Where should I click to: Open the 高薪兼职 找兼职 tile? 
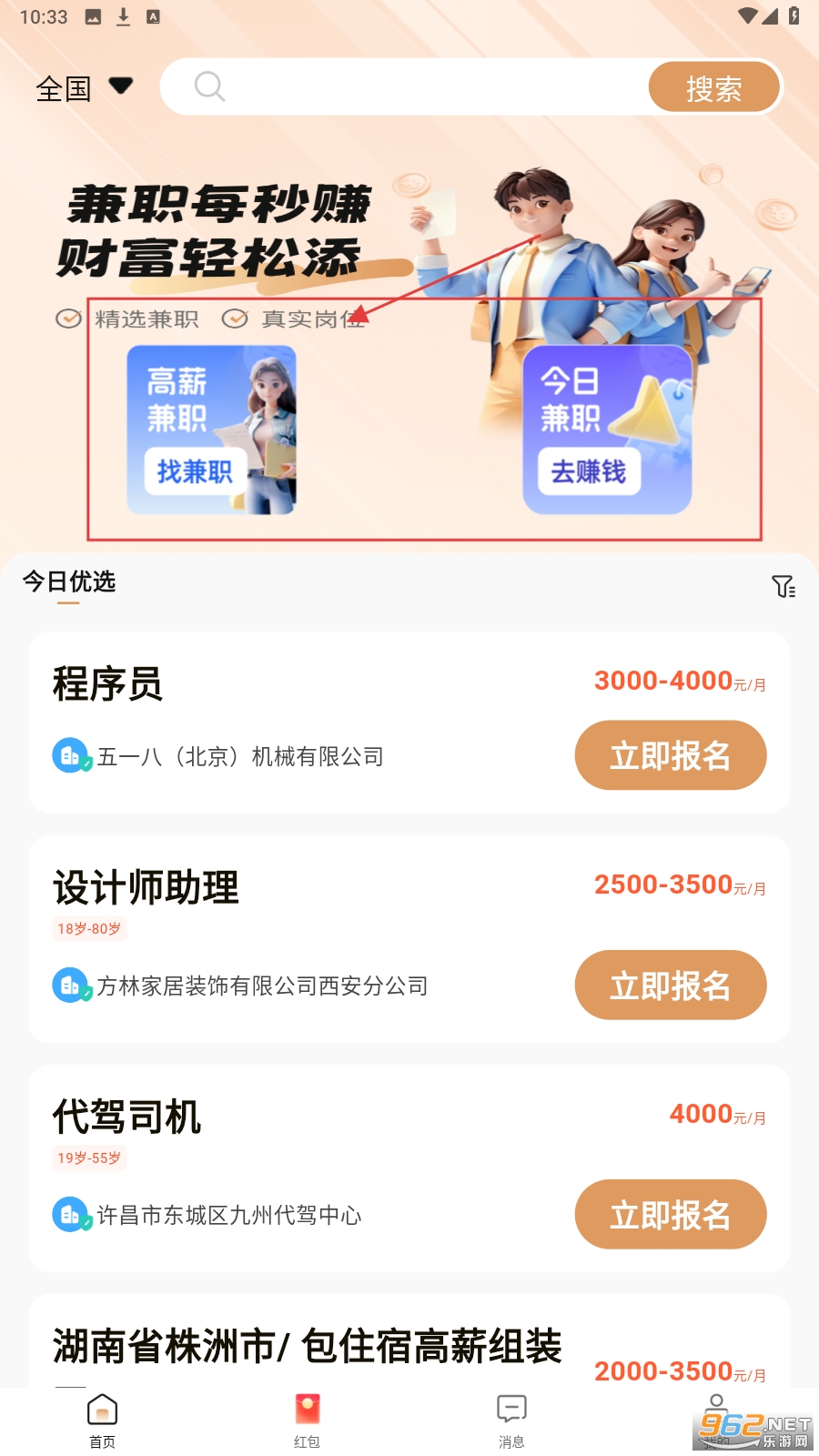(211, 430)
